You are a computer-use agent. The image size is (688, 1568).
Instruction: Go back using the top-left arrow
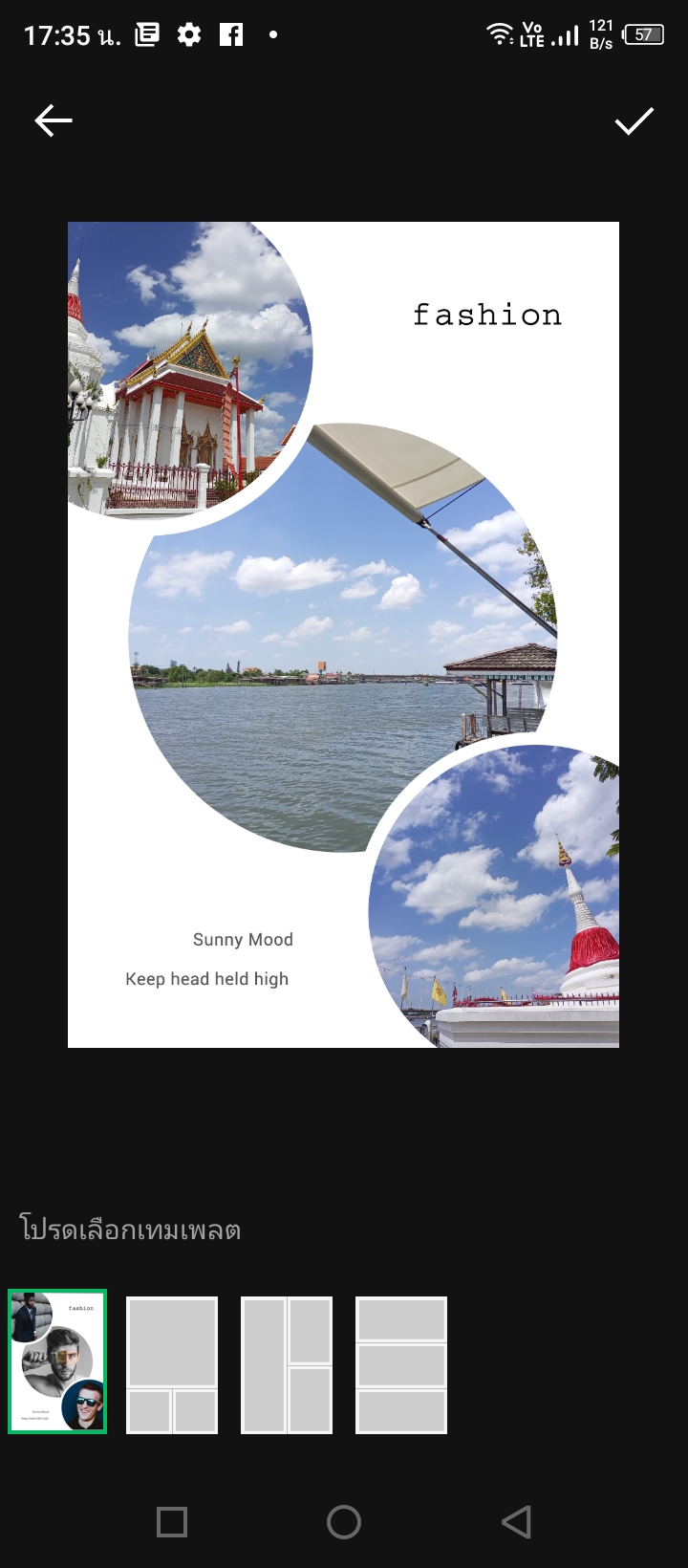(54, 120)
